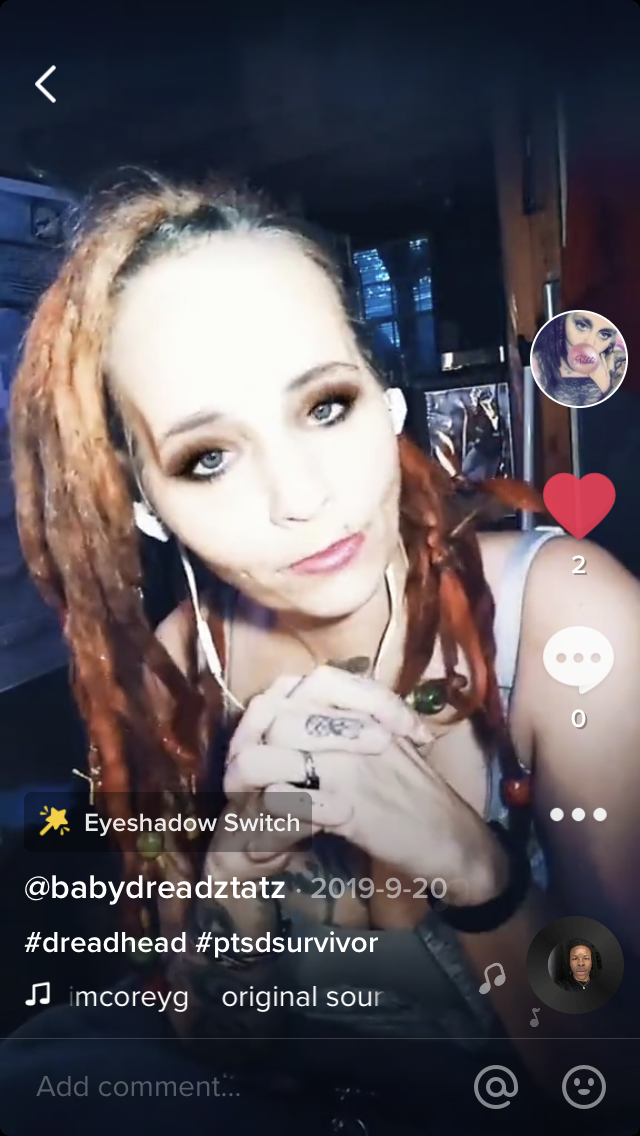Tap the red heart like button
The height and width of the screenshot is (1136, 640).
pyautogui.click(x=579, y=506)
